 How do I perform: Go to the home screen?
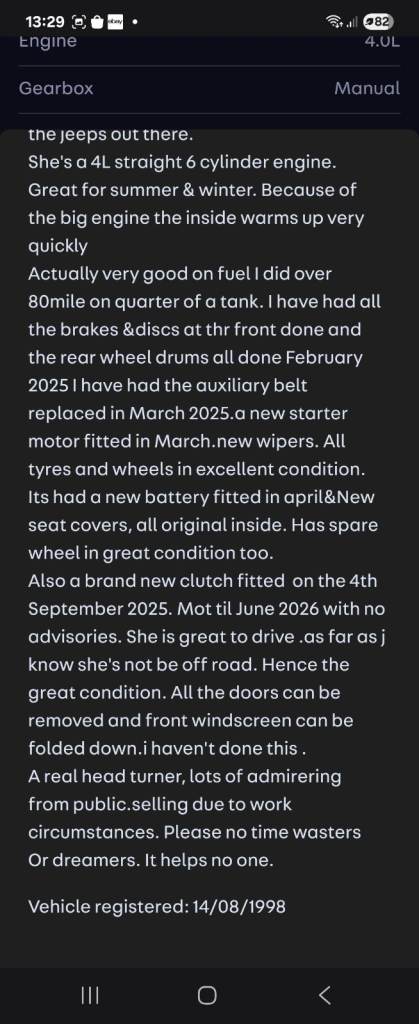[207, 995]
